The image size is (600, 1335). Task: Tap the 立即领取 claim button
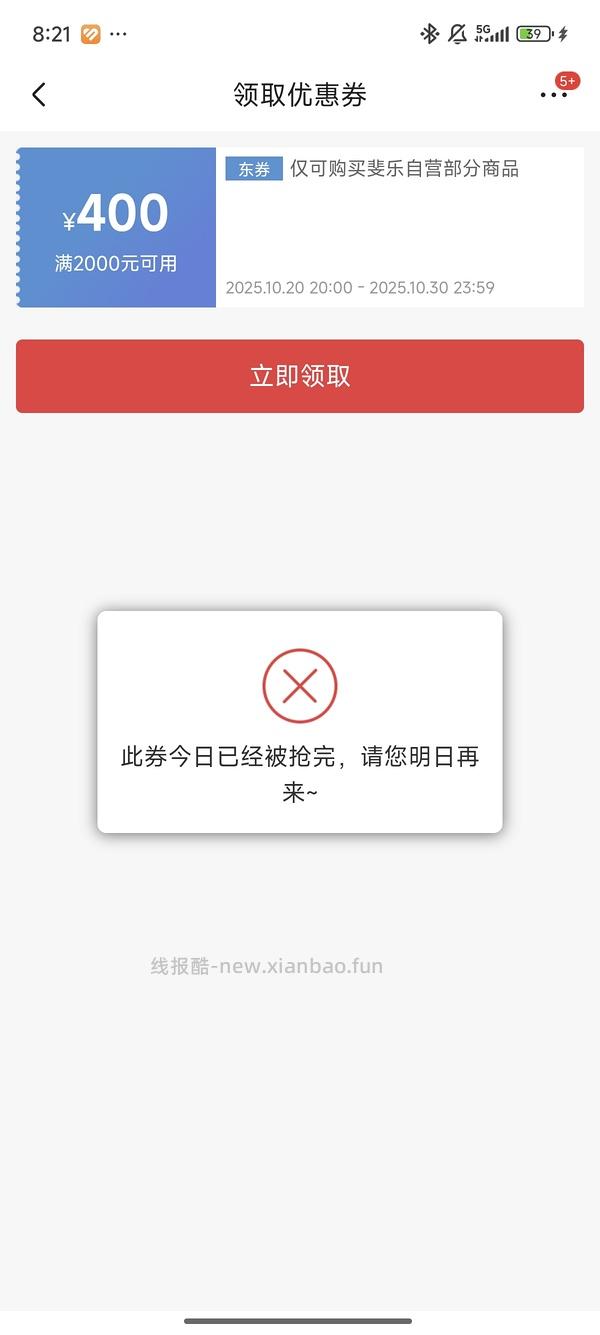click(300, 376)
